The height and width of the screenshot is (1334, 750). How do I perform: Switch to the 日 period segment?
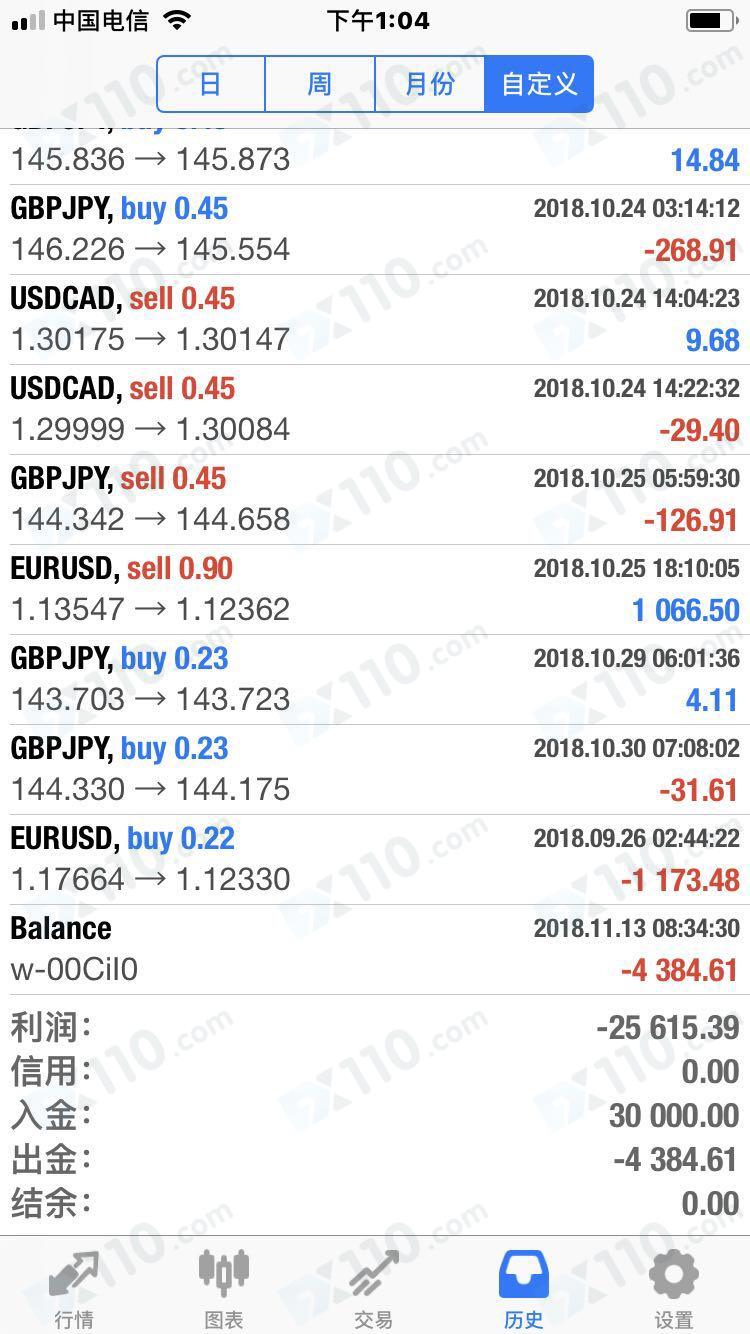(x=211, y=83)
